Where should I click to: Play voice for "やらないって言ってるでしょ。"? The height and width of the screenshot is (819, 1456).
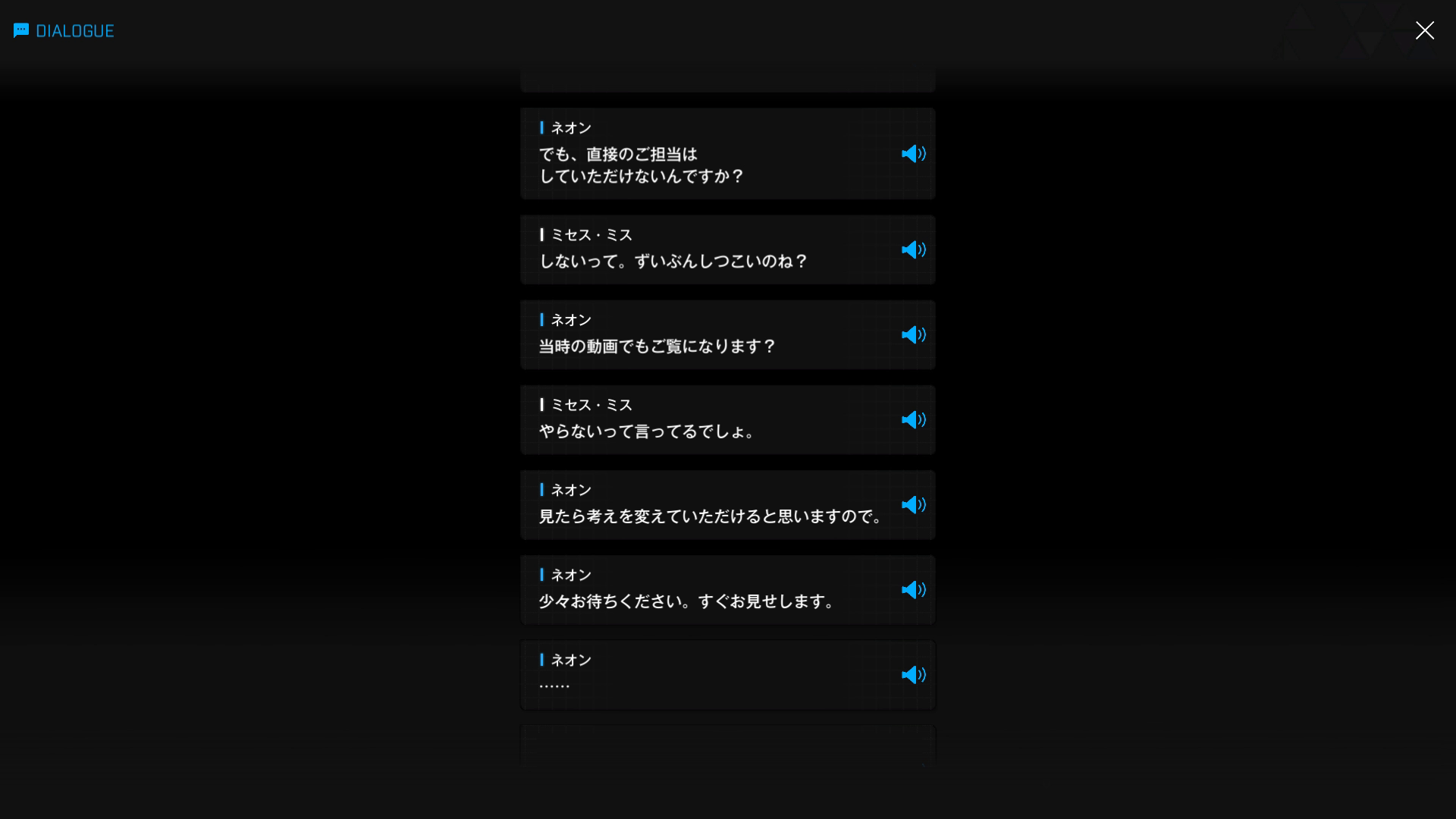click(x=913, y=420)
